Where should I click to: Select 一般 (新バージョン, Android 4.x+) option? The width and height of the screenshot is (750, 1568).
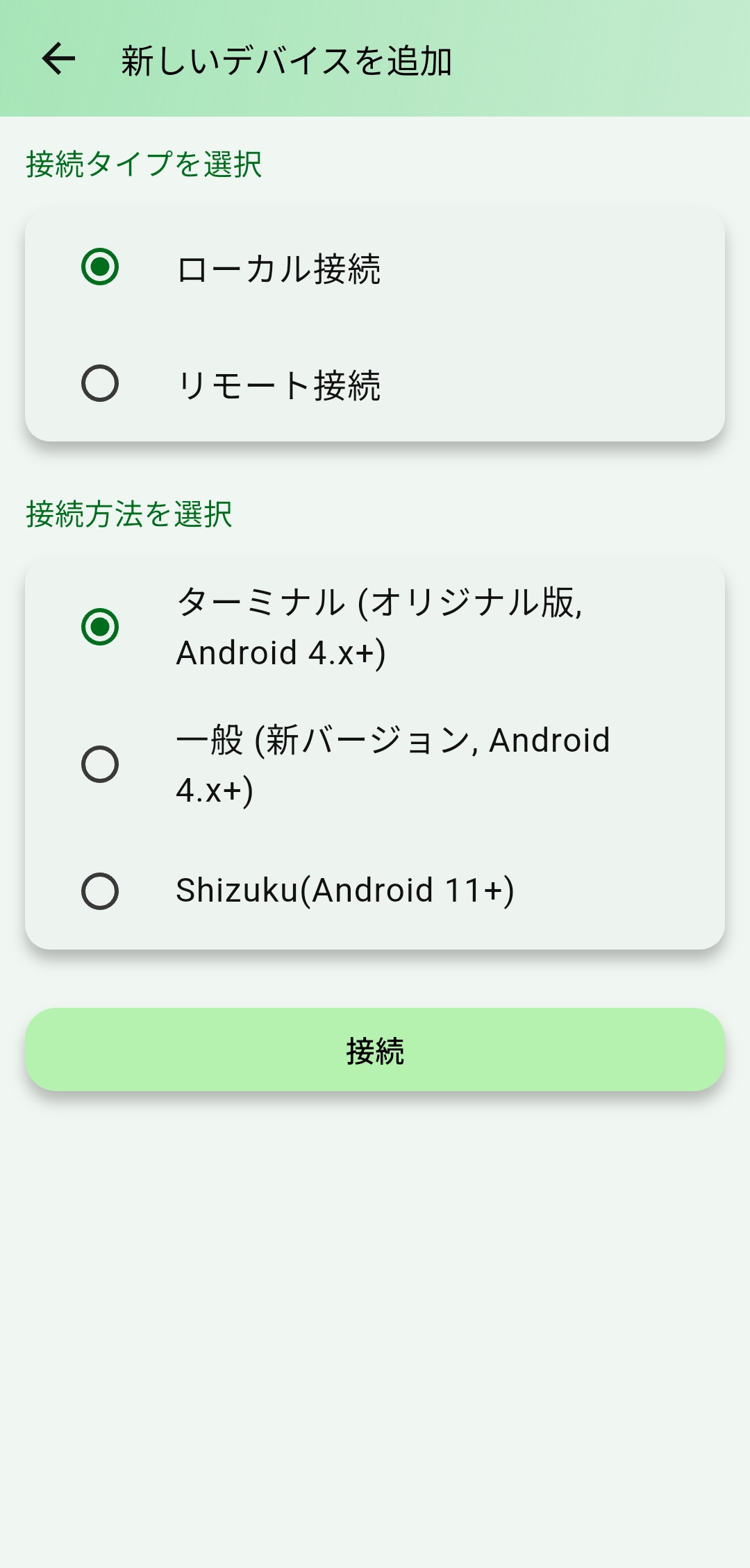[x=103, y=764]
